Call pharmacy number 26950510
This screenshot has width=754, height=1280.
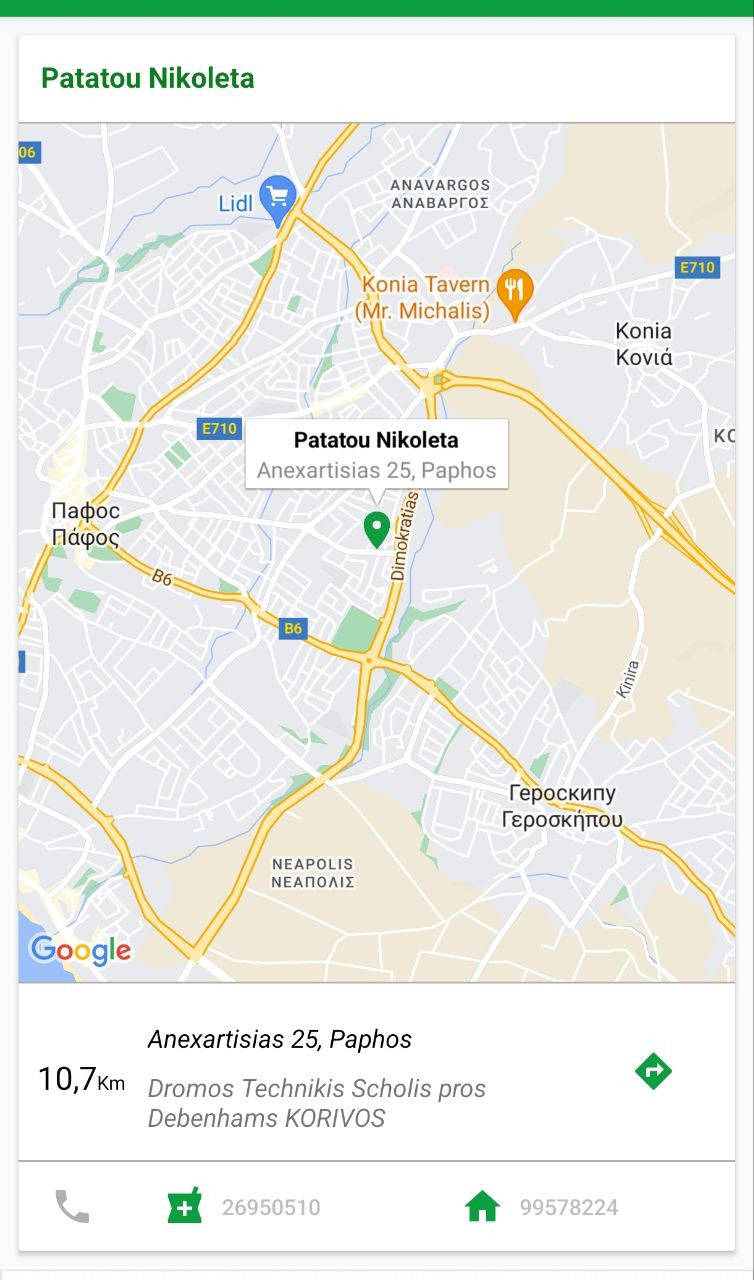[x=244, y=1207]
